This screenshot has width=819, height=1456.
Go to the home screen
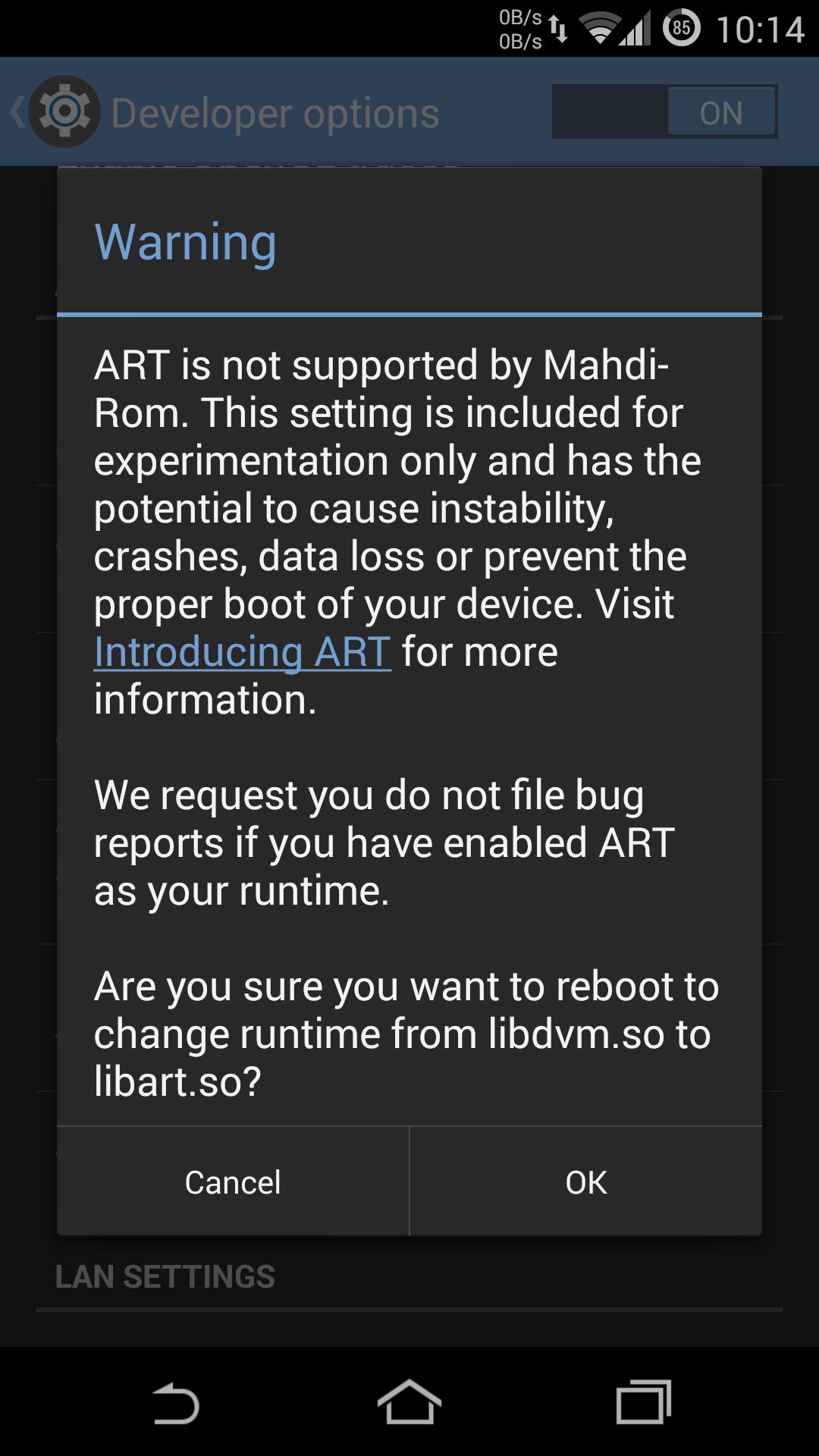pyautogui.click(x=409, y=1403)
